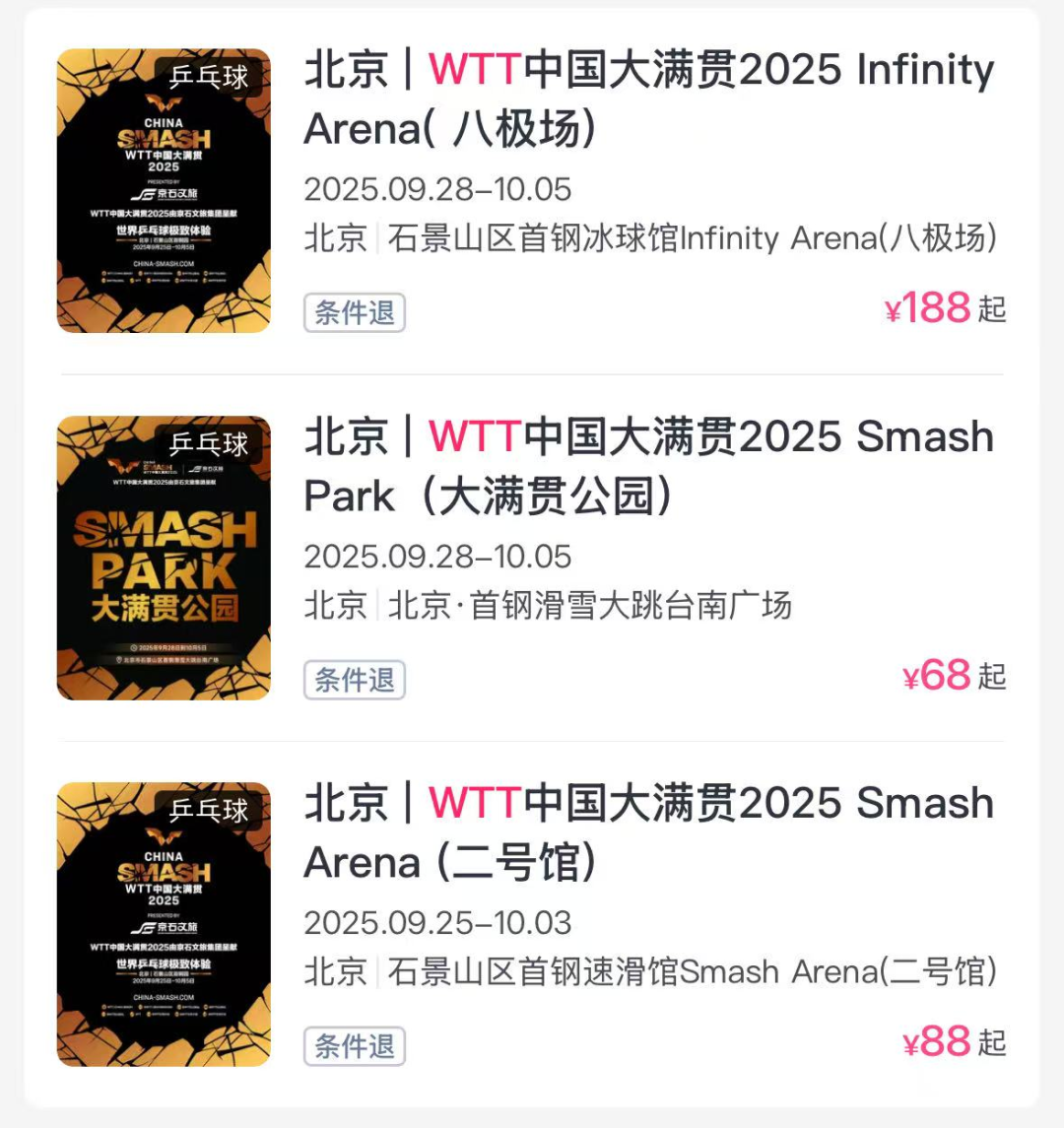The width and height of the screenshot is (1064, 1128).
Task: Open the Smash Park（大满贯公园）event listing
Action: (648, 465)
